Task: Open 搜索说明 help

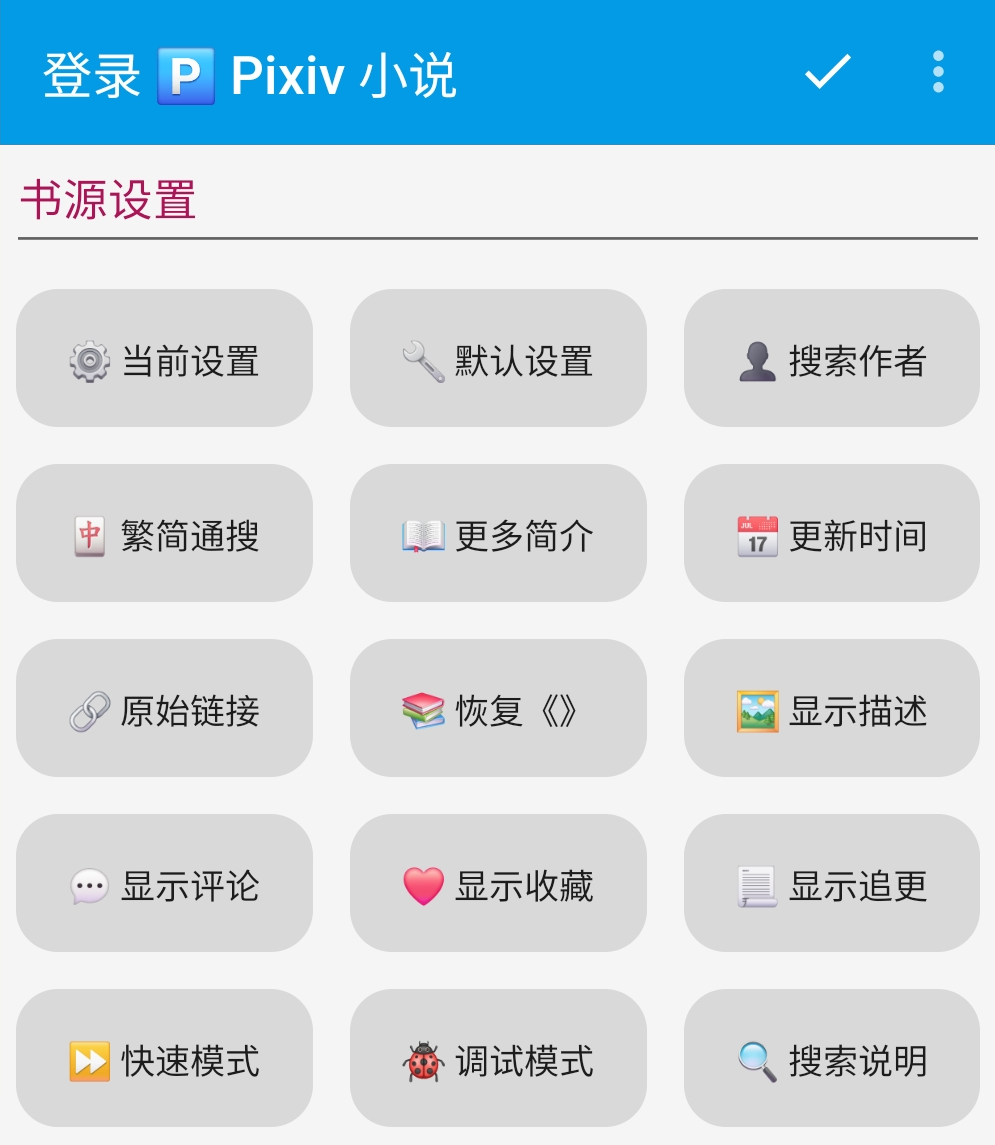Action: [831, 1059]
